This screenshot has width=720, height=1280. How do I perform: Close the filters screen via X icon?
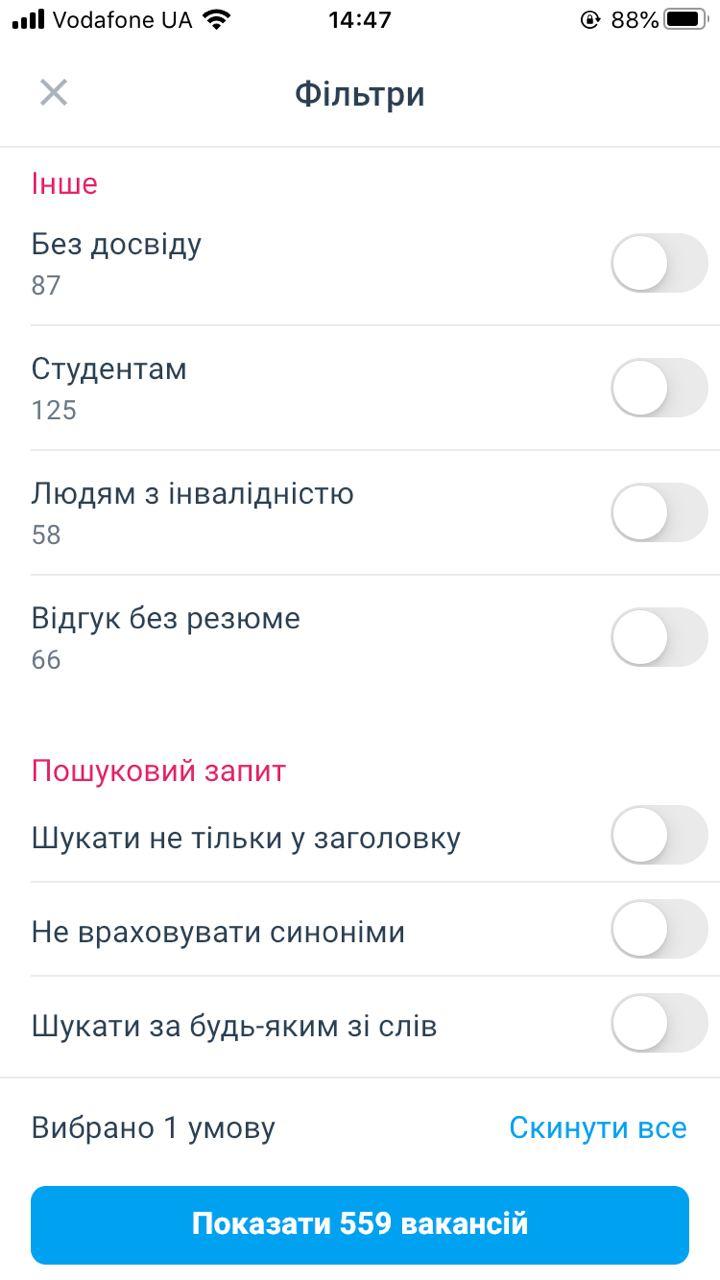click(53, 92)
